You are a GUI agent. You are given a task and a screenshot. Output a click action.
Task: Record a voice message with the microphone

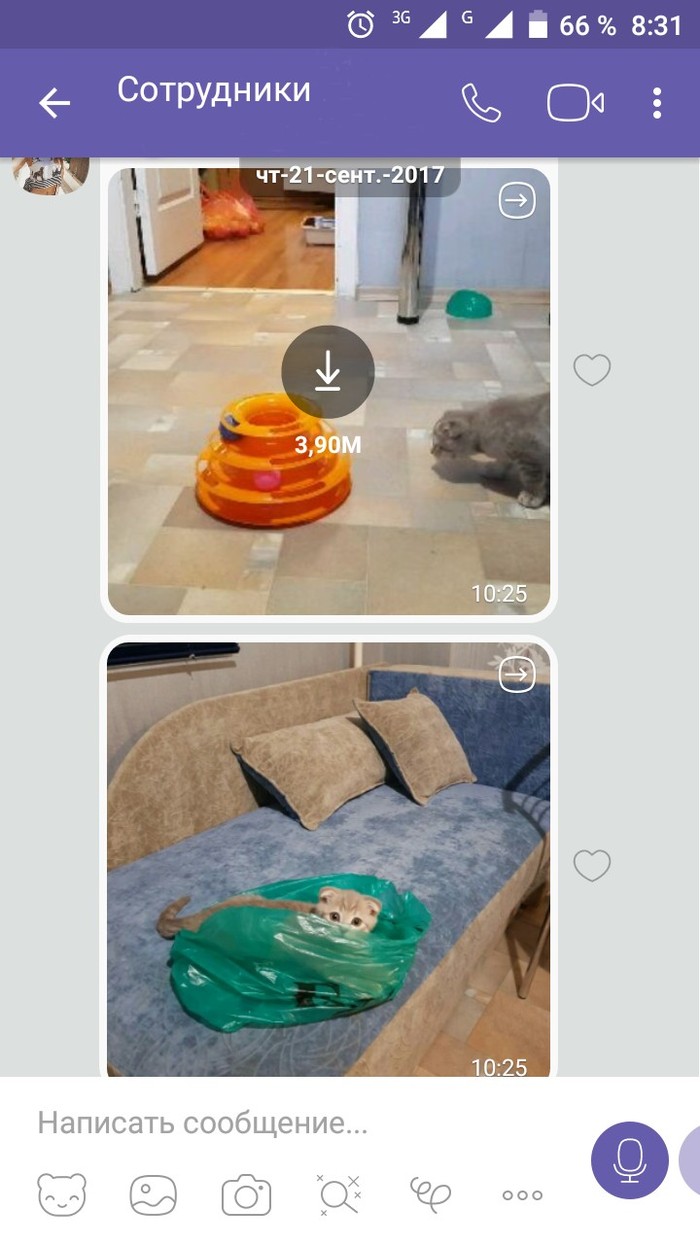(629, 1161)
